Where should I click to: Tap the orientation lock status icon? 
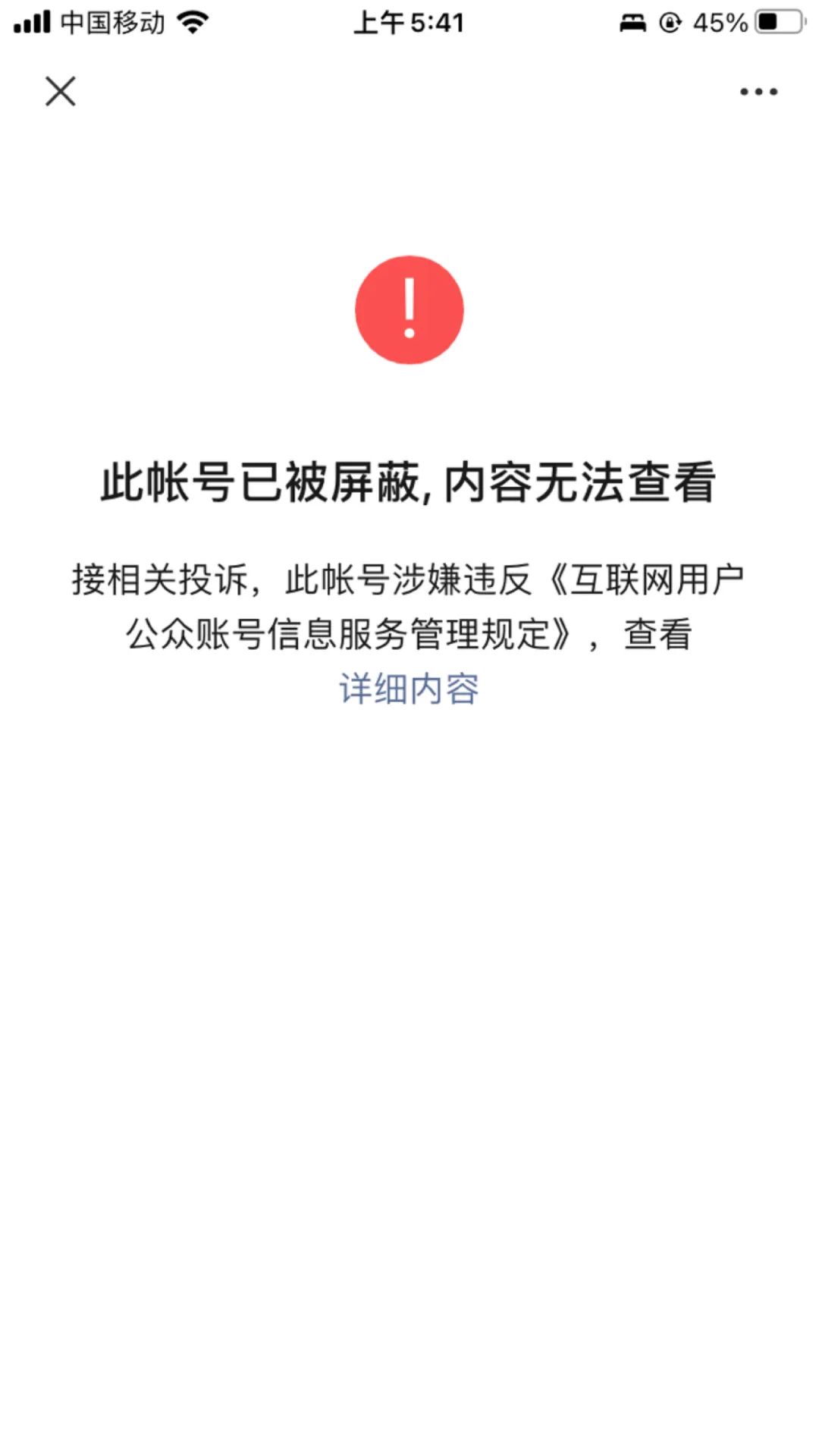click(672, 23)
